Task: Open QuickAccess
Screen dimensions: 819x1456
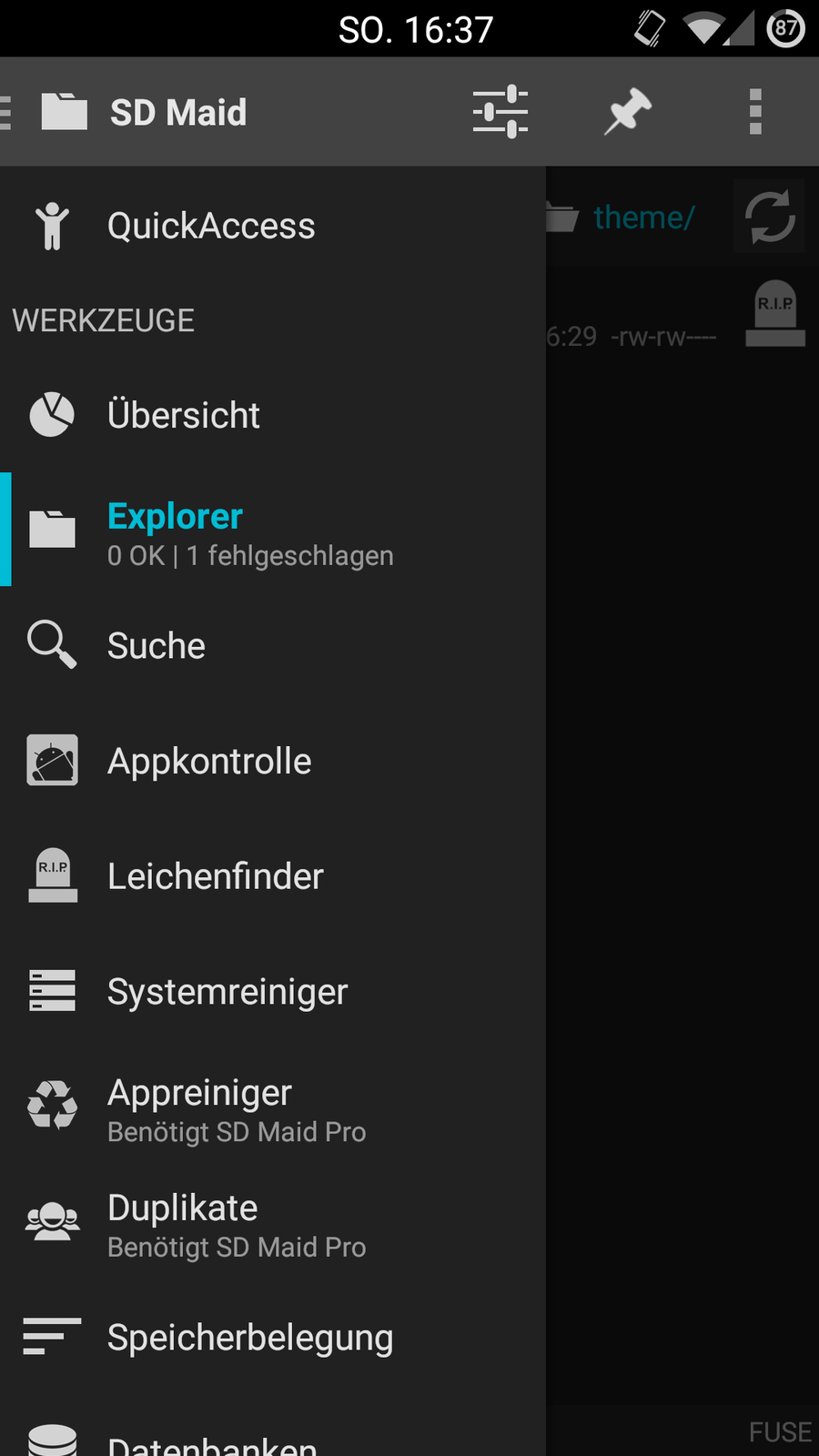Action: (211, 226)
